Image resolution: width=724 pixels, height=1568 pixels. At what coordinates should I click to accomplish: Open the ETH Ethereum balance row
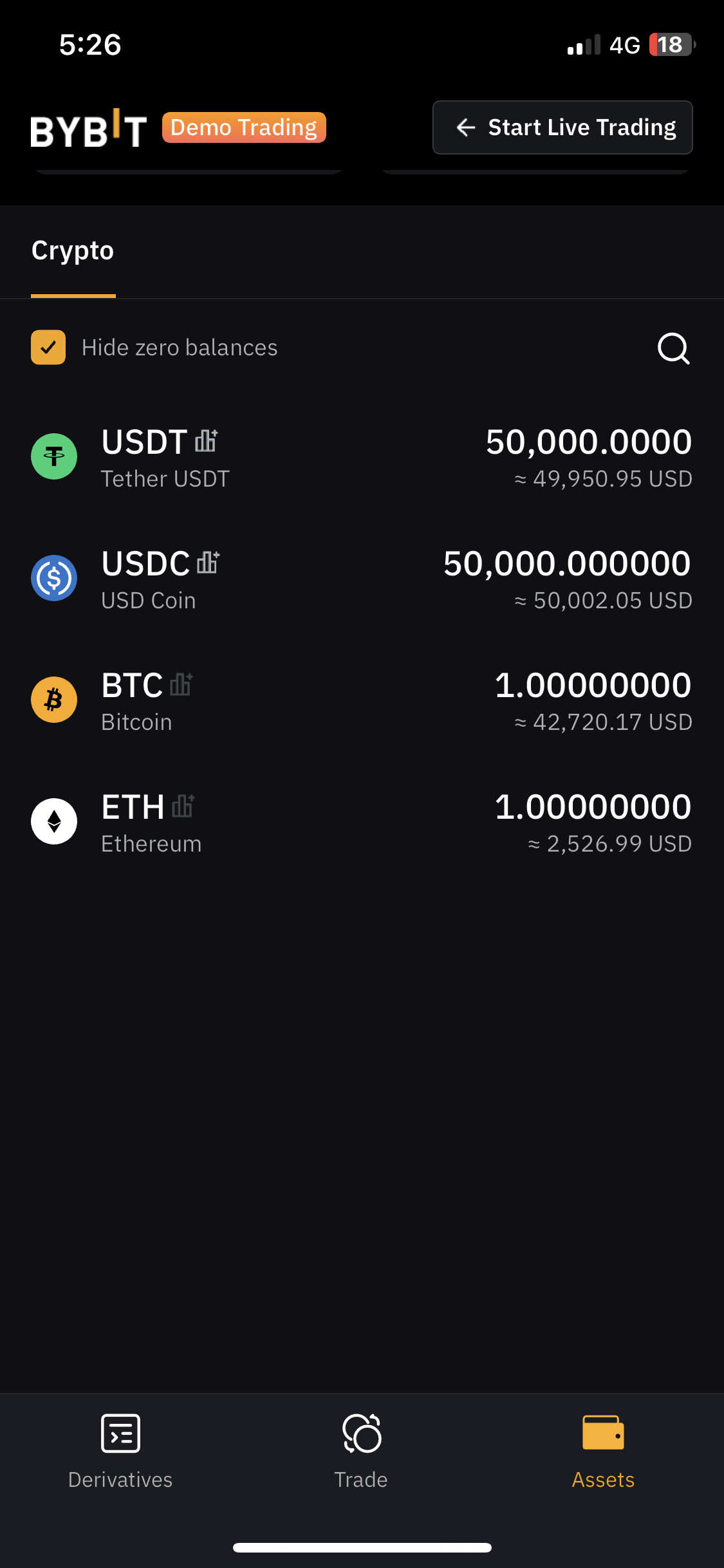[x=362, y=821]
